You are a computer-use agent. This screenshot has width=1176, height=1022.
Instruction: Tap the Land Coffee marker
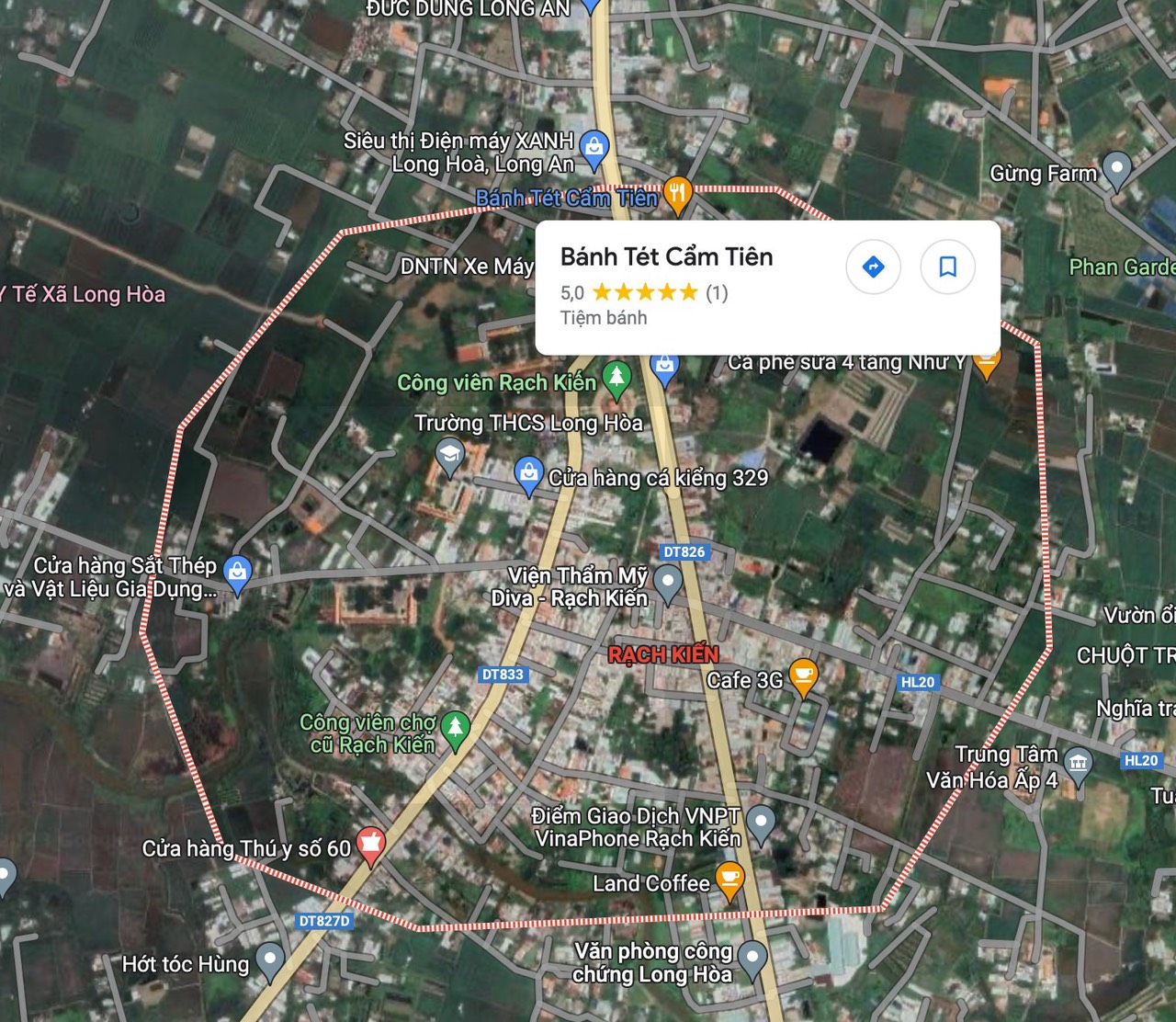point(729,880)
